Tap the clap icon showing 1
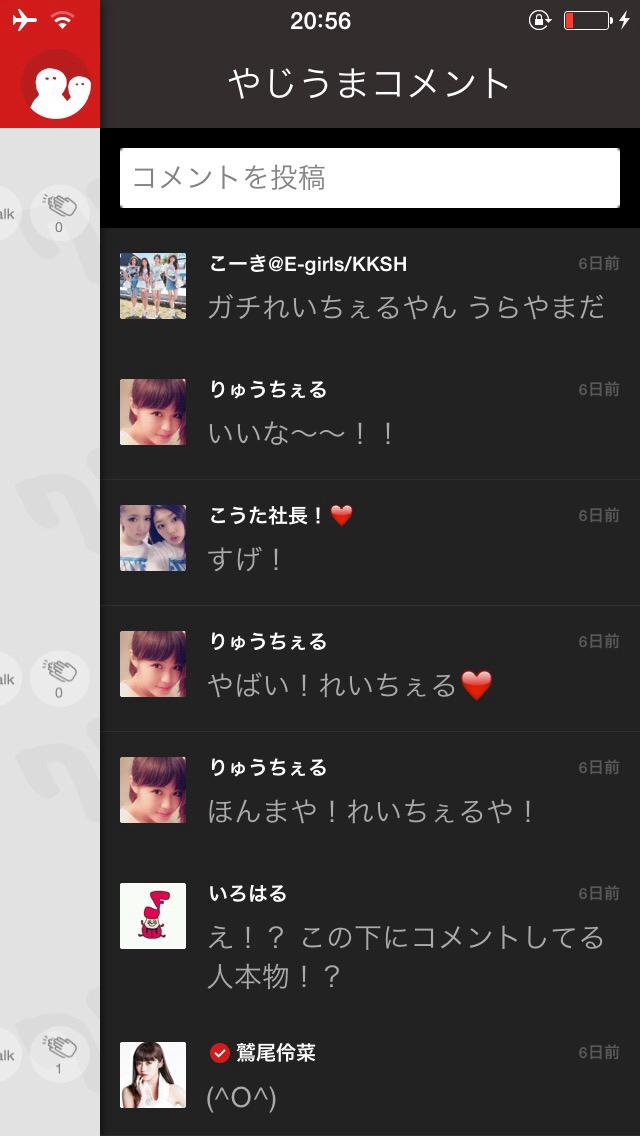The image size is (640, 1136). (59, 1054)
